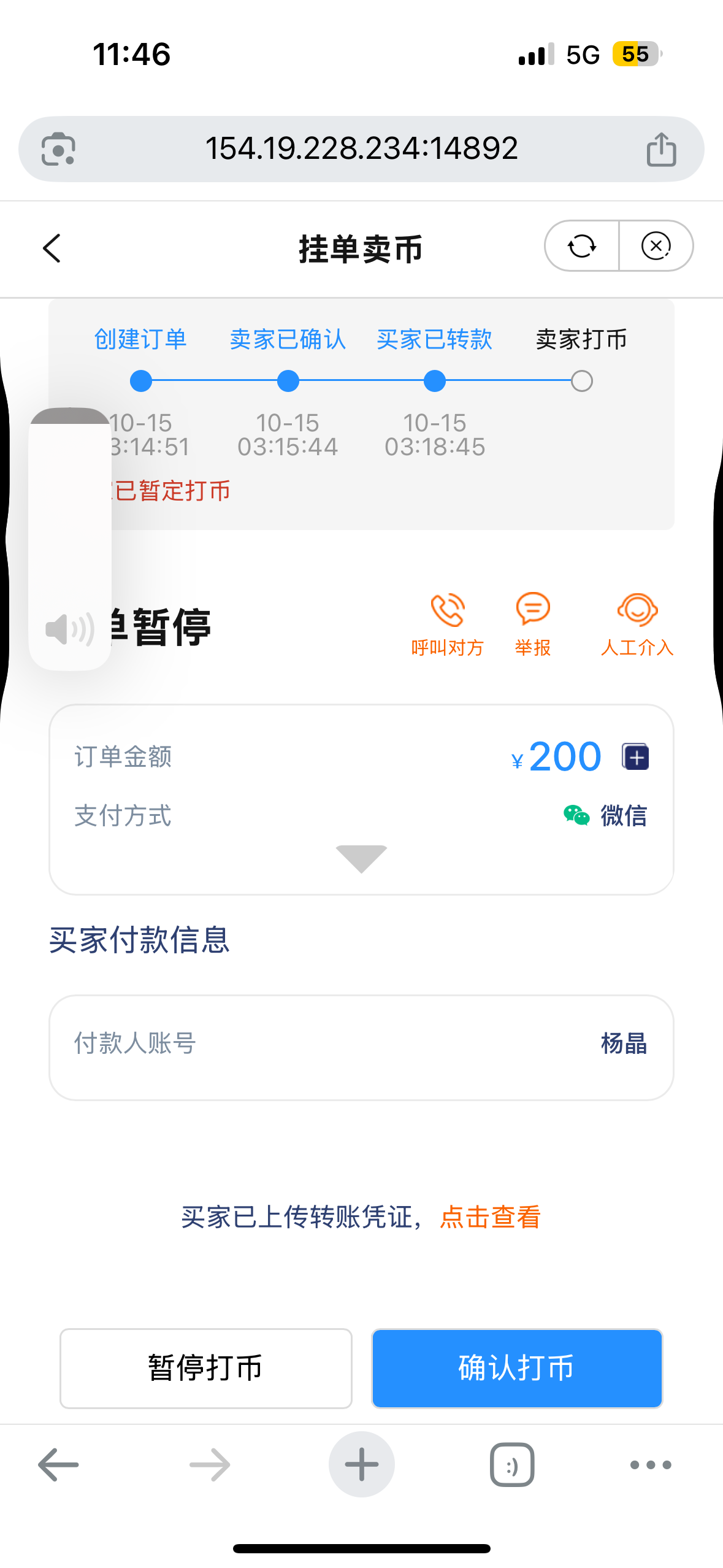Request 人工介入 customer support
This screenshot has width=723, height=1568.
click(637, 624)
